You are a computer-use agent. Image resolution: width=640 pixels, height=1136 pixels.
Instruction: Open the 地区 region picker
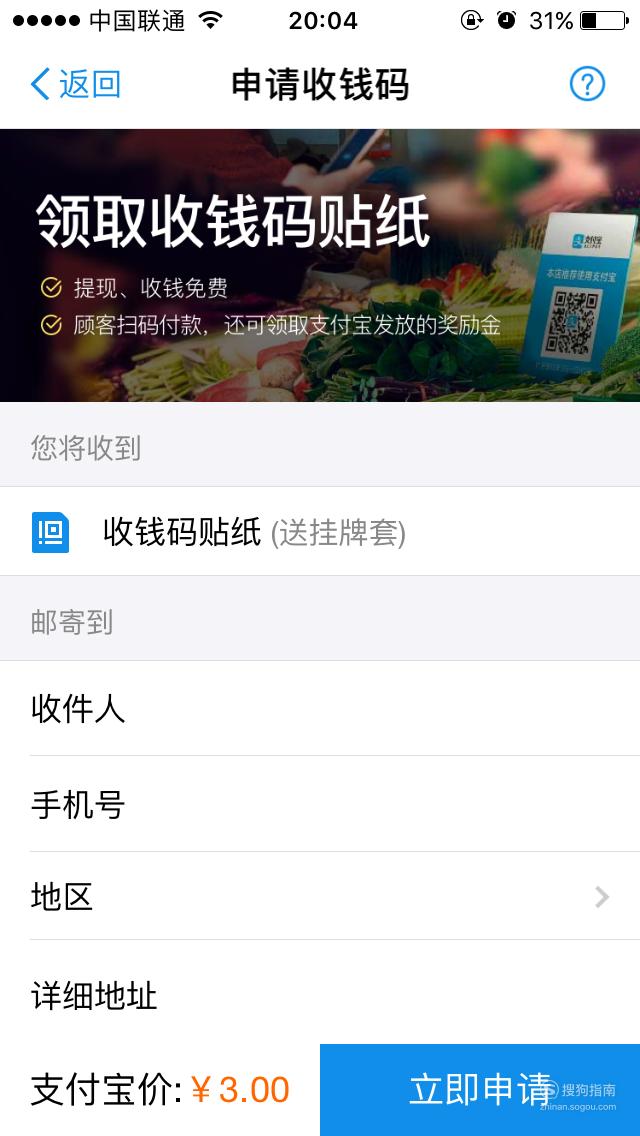(320, 896)
